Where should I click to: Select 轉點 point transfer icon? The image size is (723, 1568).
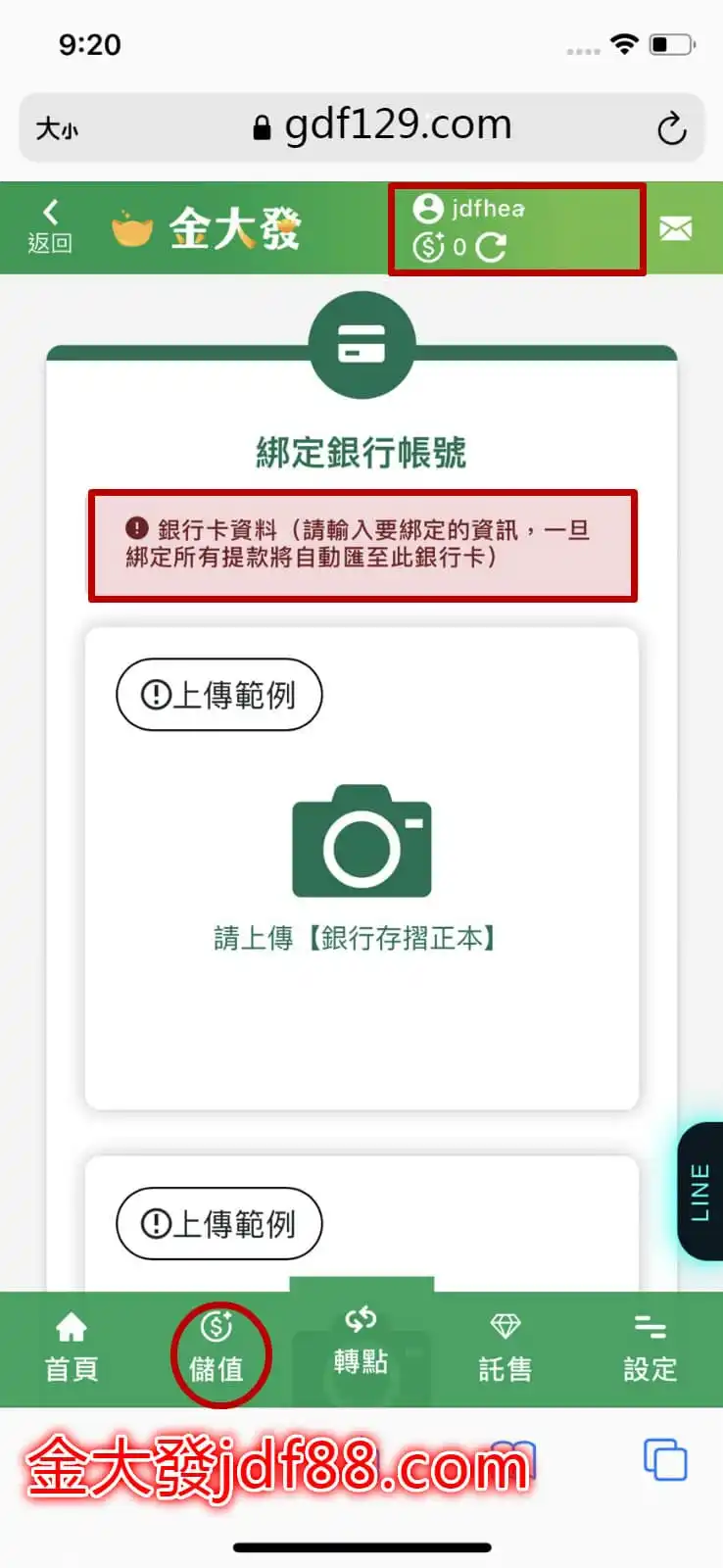pyautogui.click(x=361, y=1347)
